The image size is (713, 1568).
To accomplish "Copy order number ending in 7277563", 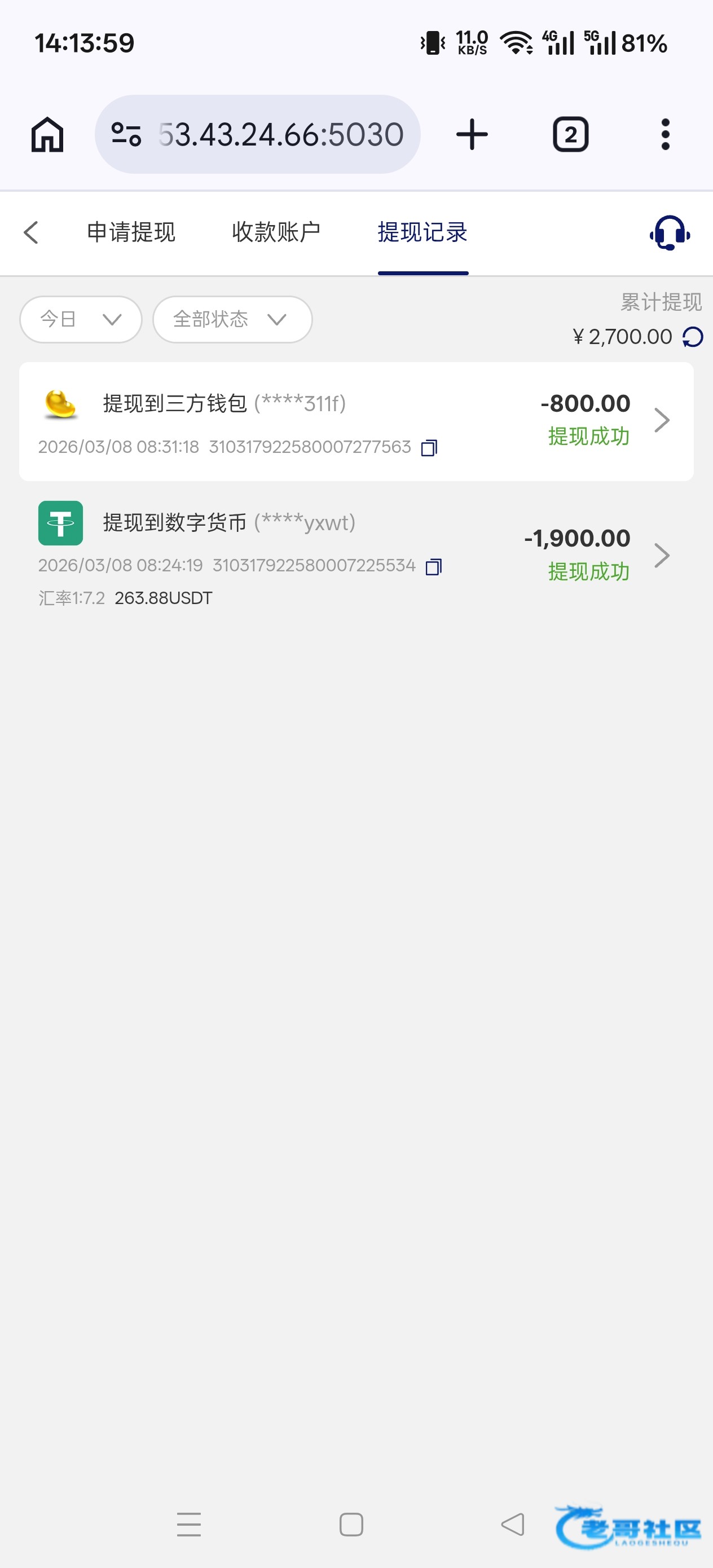I will click(429, 448).
